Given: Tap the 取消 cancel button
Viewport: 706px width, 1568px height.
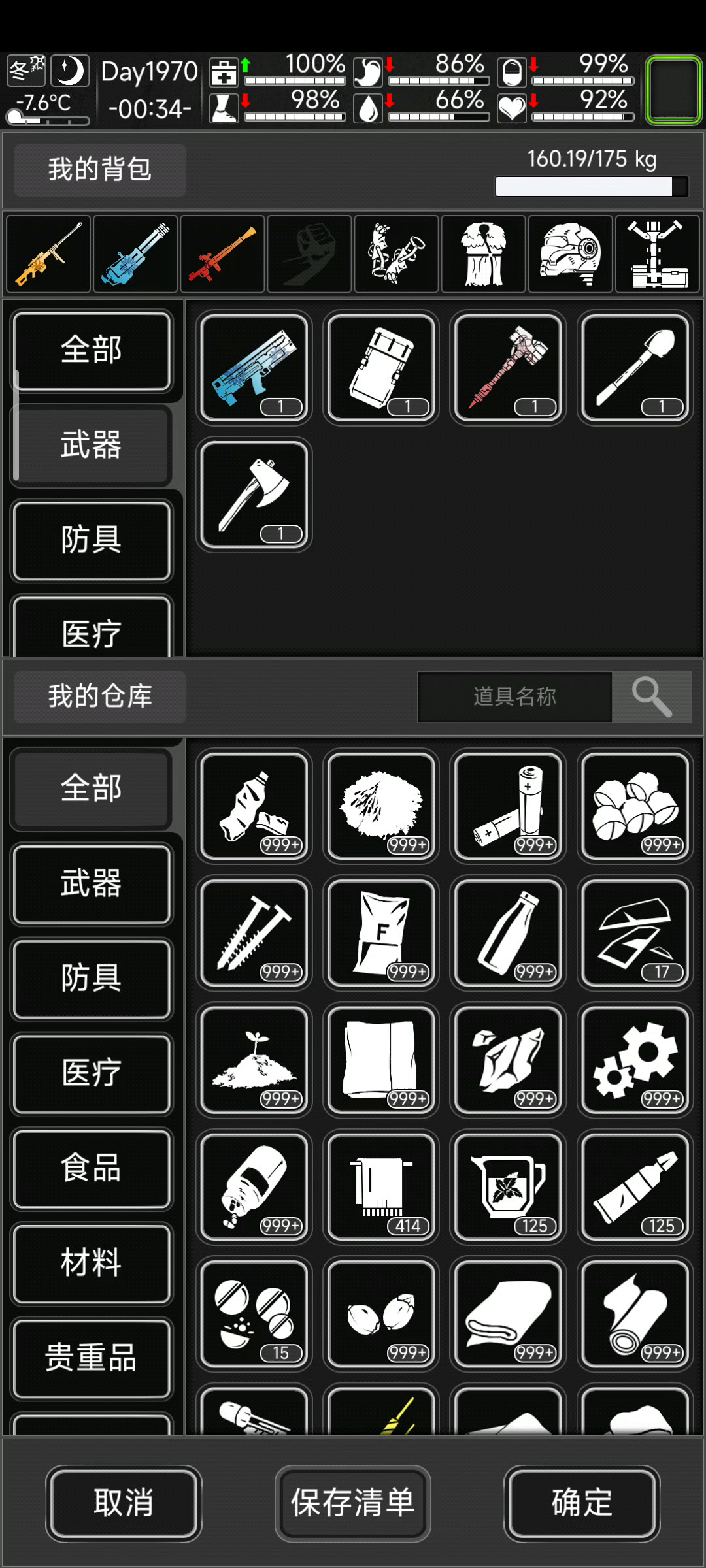Looking at the screenshot, I should (124, 1503).
